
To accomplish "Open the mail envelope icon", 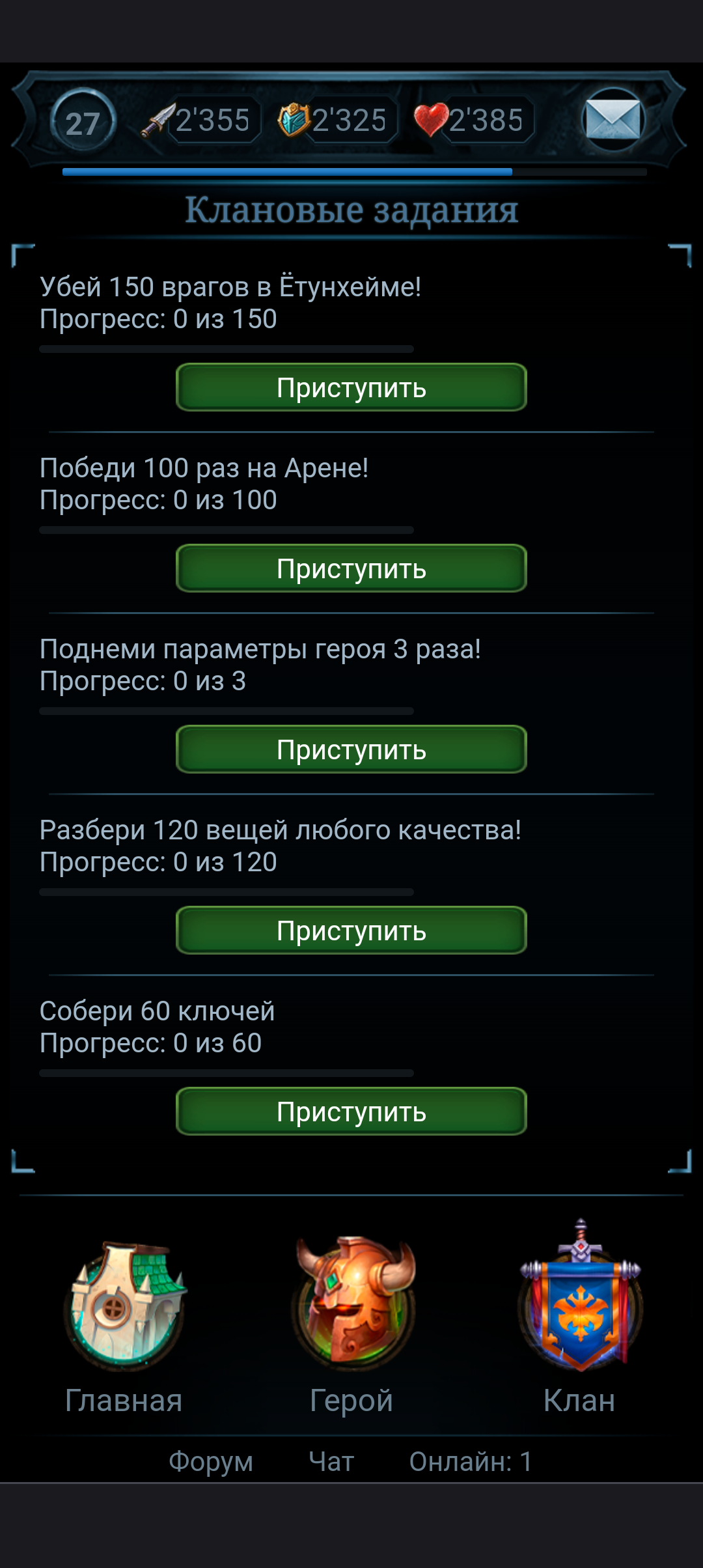I will [x=612, y=120].
